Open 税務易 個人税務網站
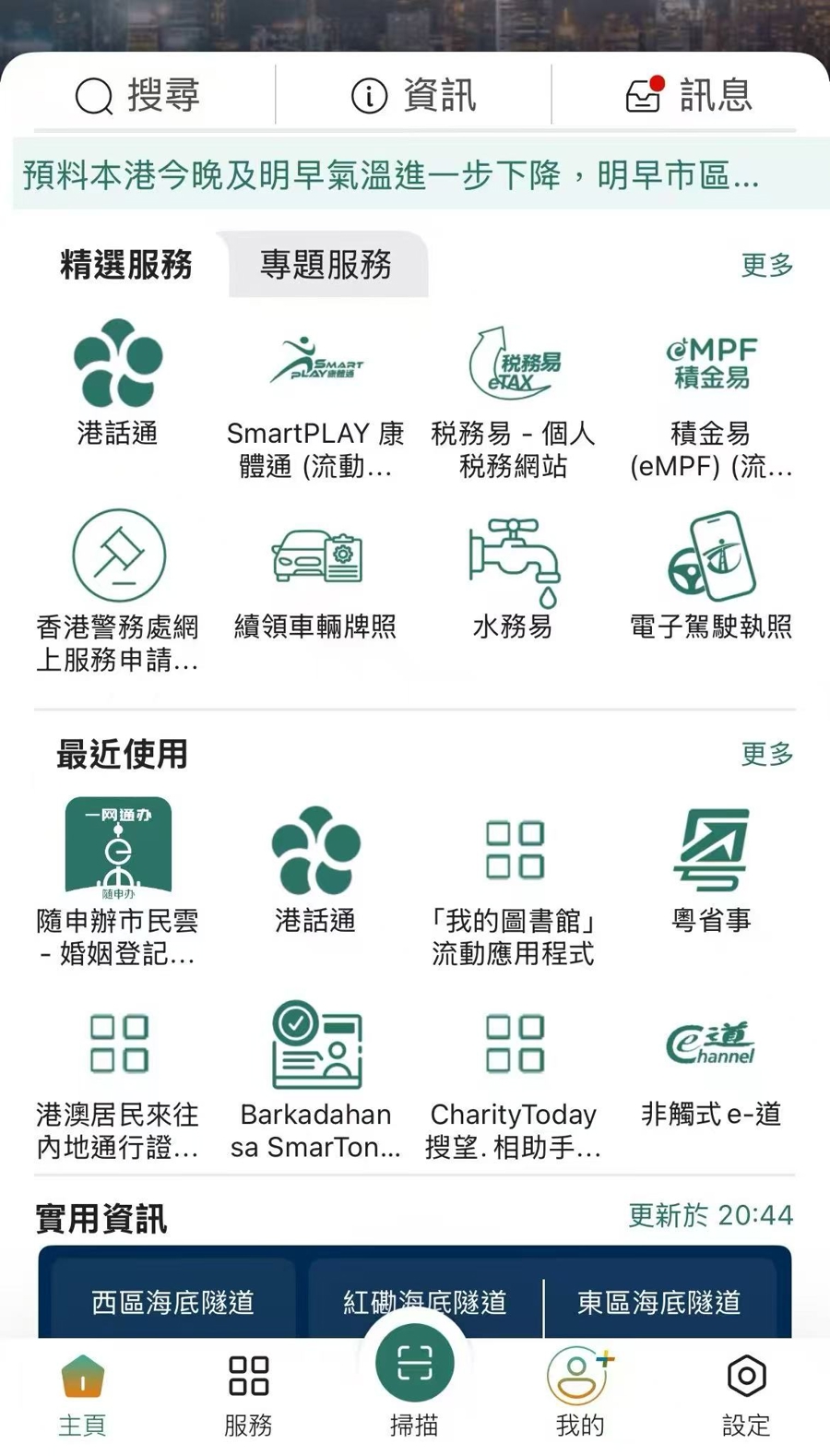Image resolution: width=830 pixels, height=1456 pixels. (513, 399)
